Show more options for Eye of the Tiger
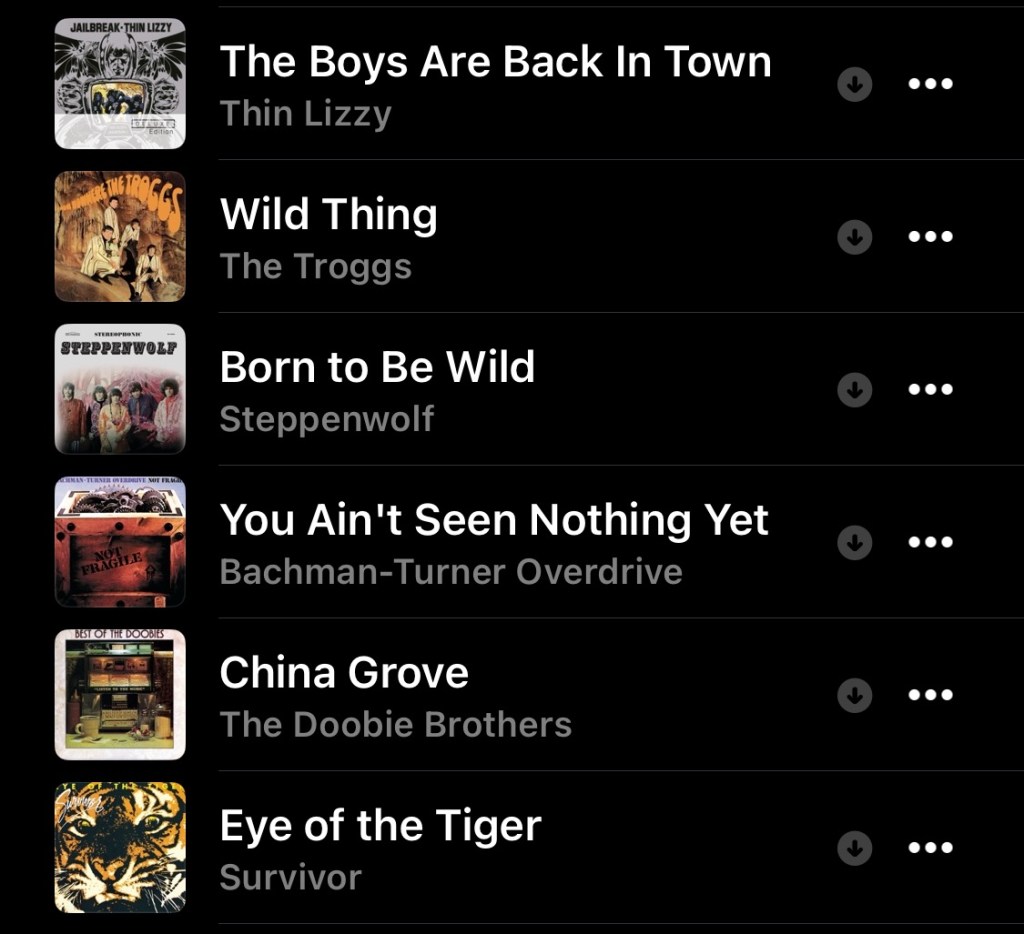This screenshot has width=1024, height=934. tap(930, 848)
